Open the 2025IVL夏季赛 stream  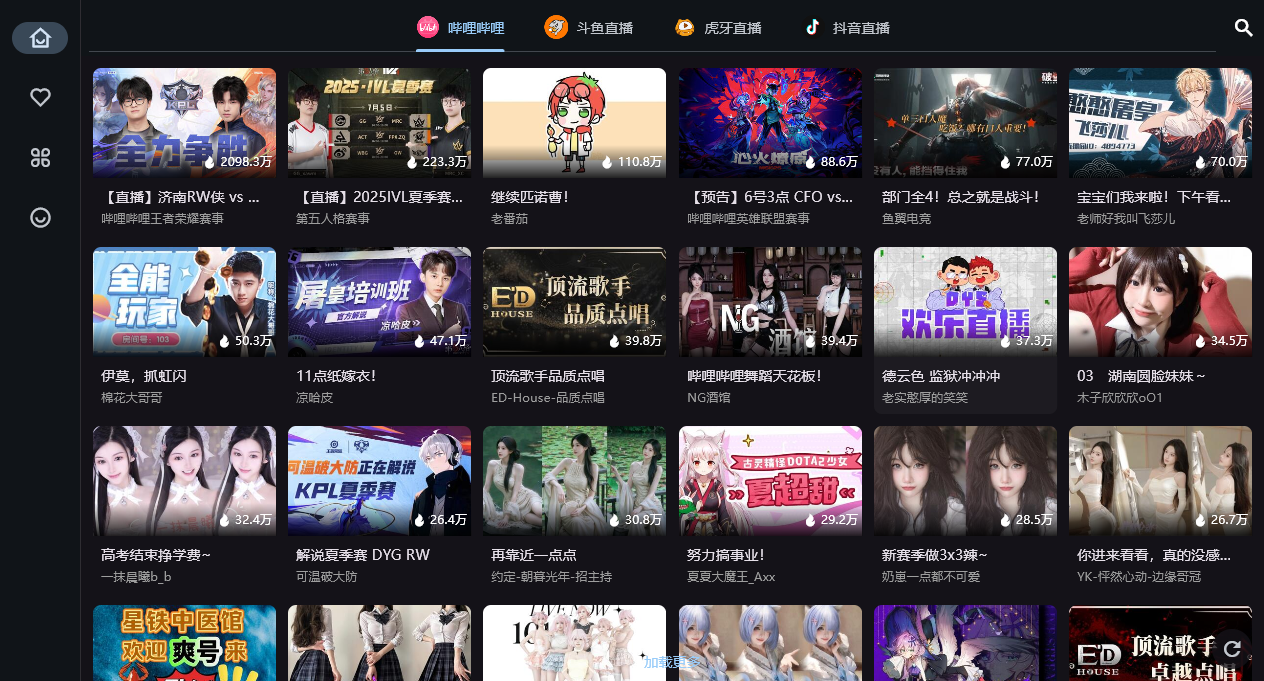[379, 123]
